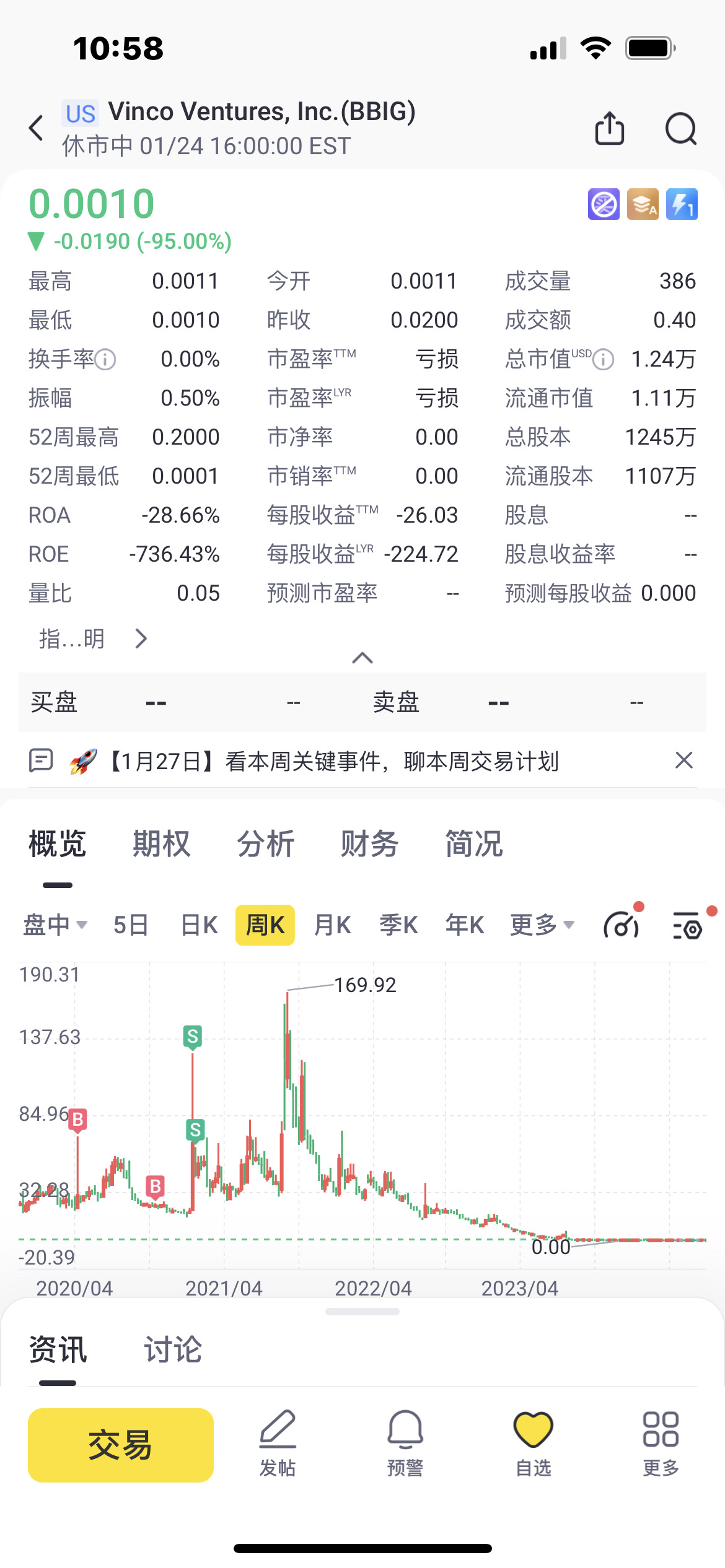Open the chart settings icon

[x=688, y=925]
